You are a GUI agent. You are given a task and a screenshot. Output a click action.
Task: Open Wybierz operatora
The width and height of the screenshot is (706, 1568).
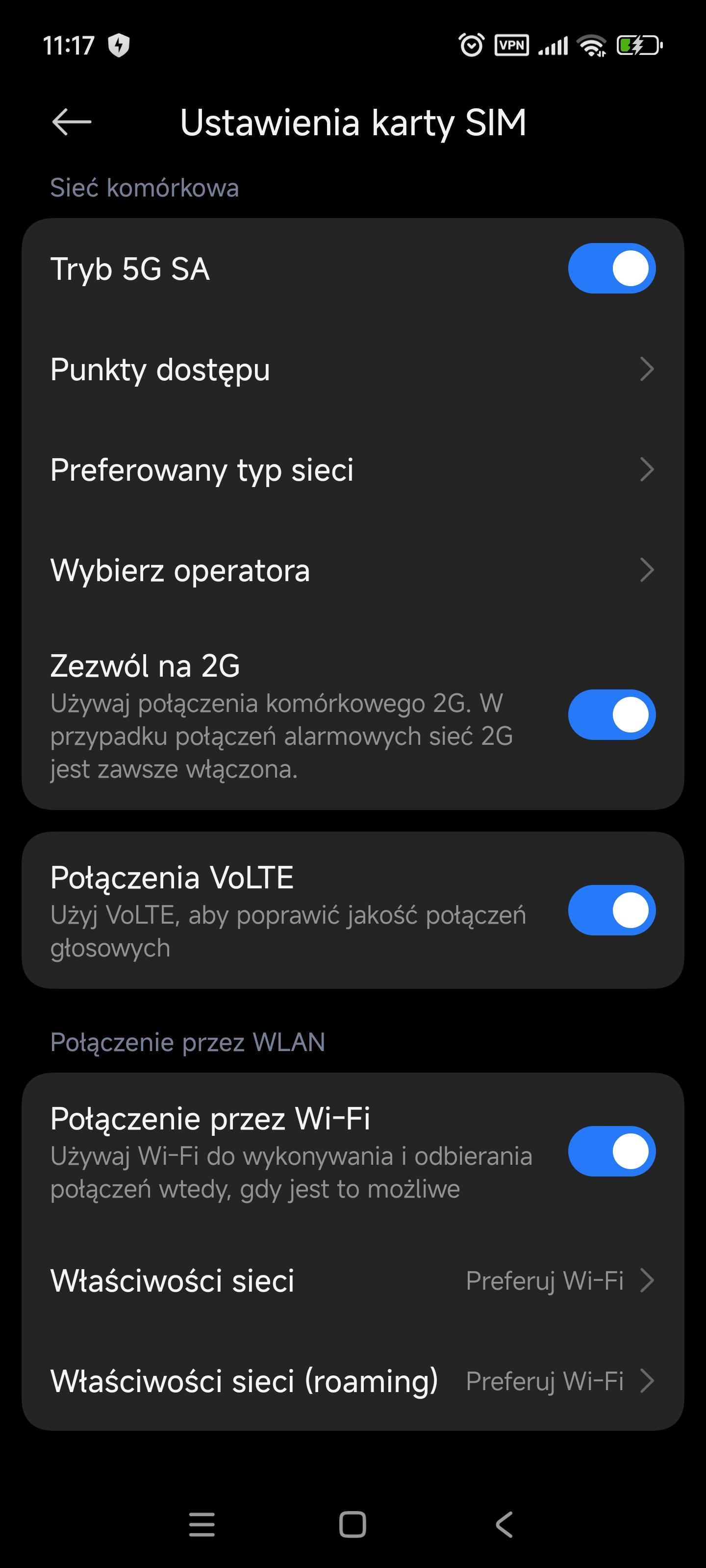[352, 570]
